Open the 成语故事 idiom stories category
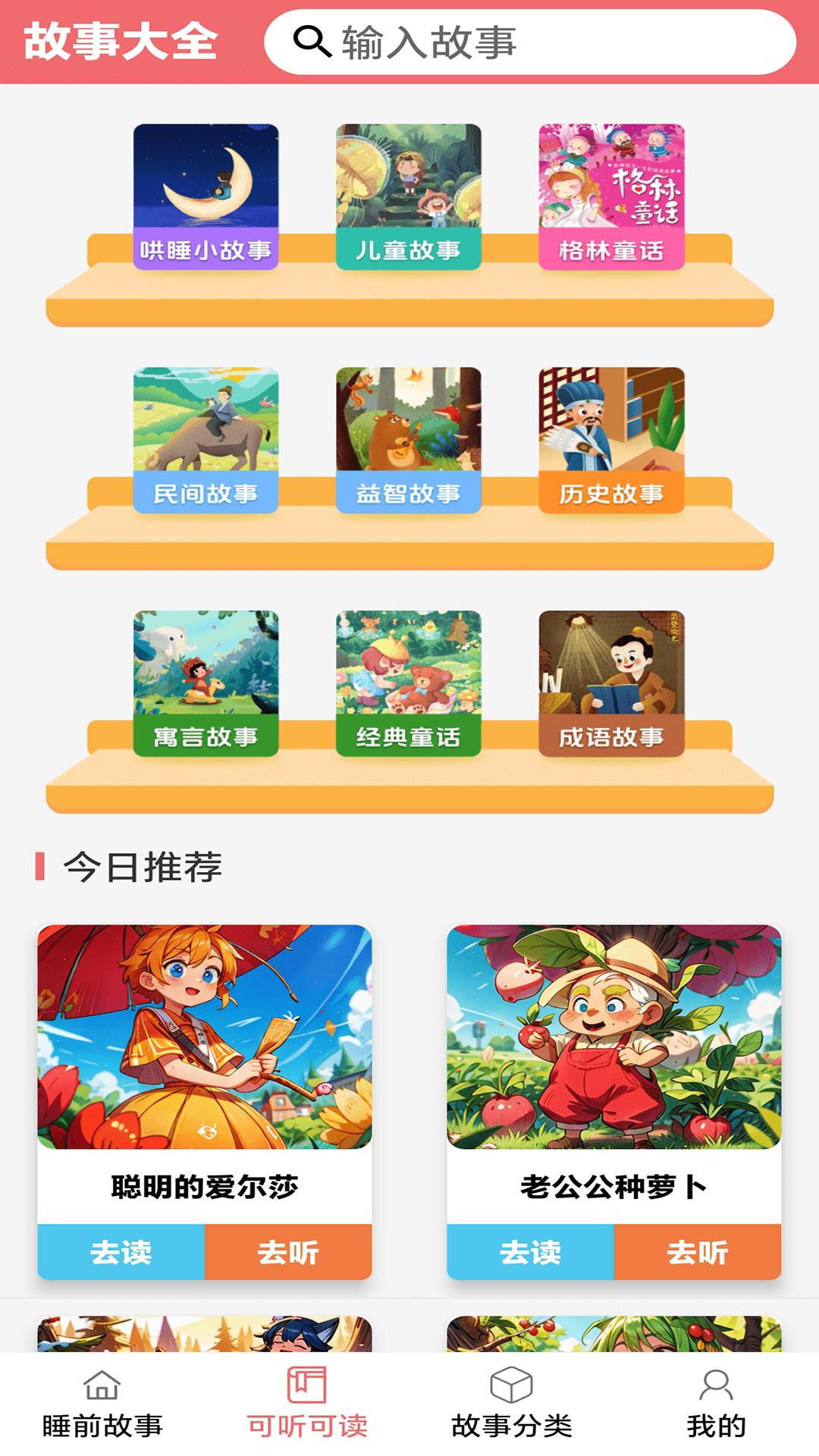 coord(610,675)
